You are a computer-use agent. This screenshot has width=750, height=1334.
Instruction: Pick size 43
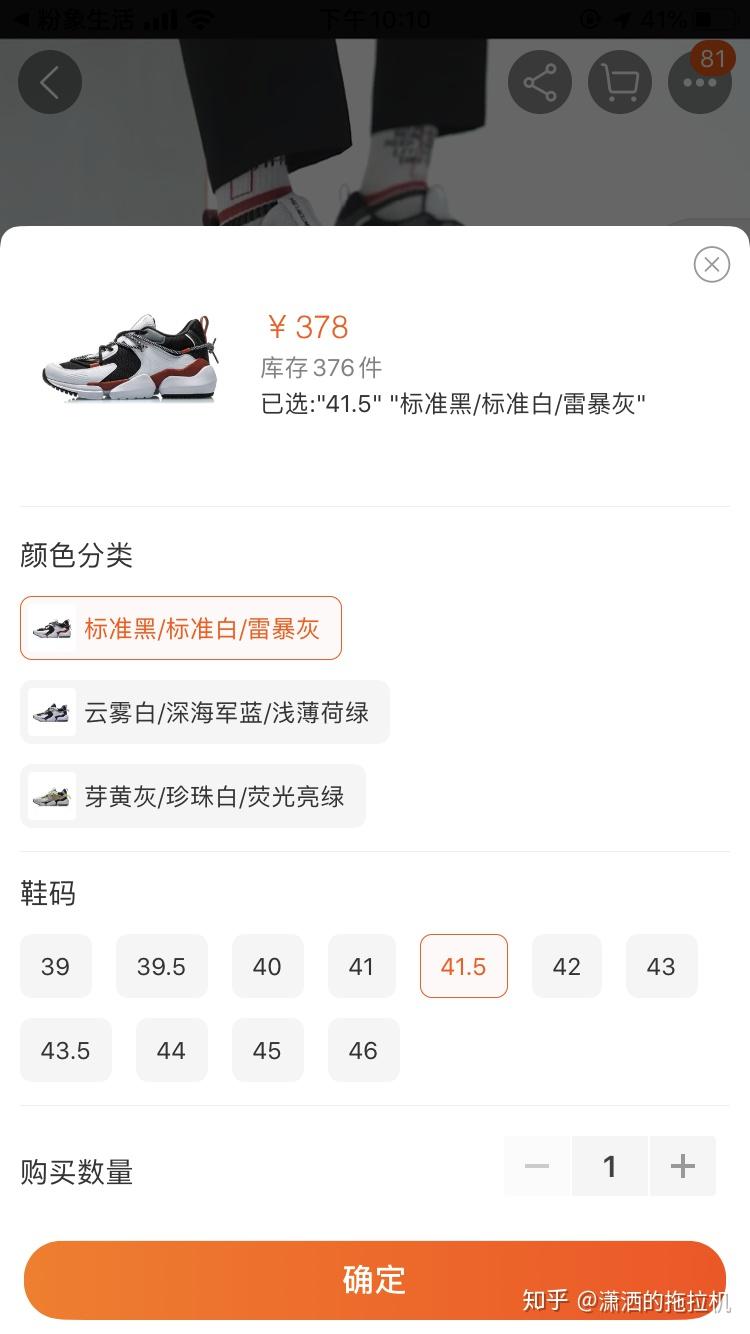coord(661,966)
